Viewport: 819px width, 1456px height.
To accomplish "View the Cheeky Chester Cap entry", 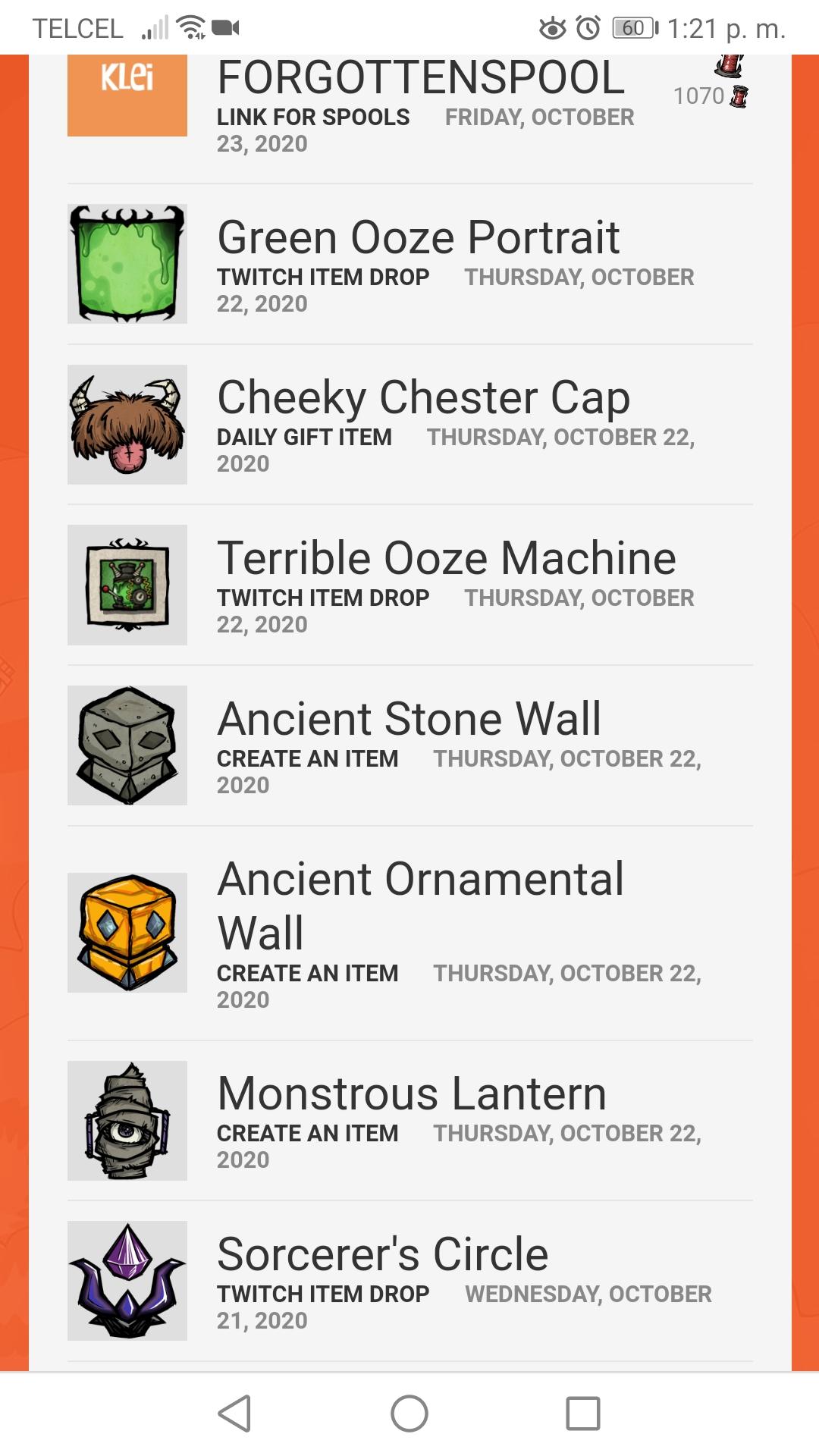I will click(x=423, y=398).
